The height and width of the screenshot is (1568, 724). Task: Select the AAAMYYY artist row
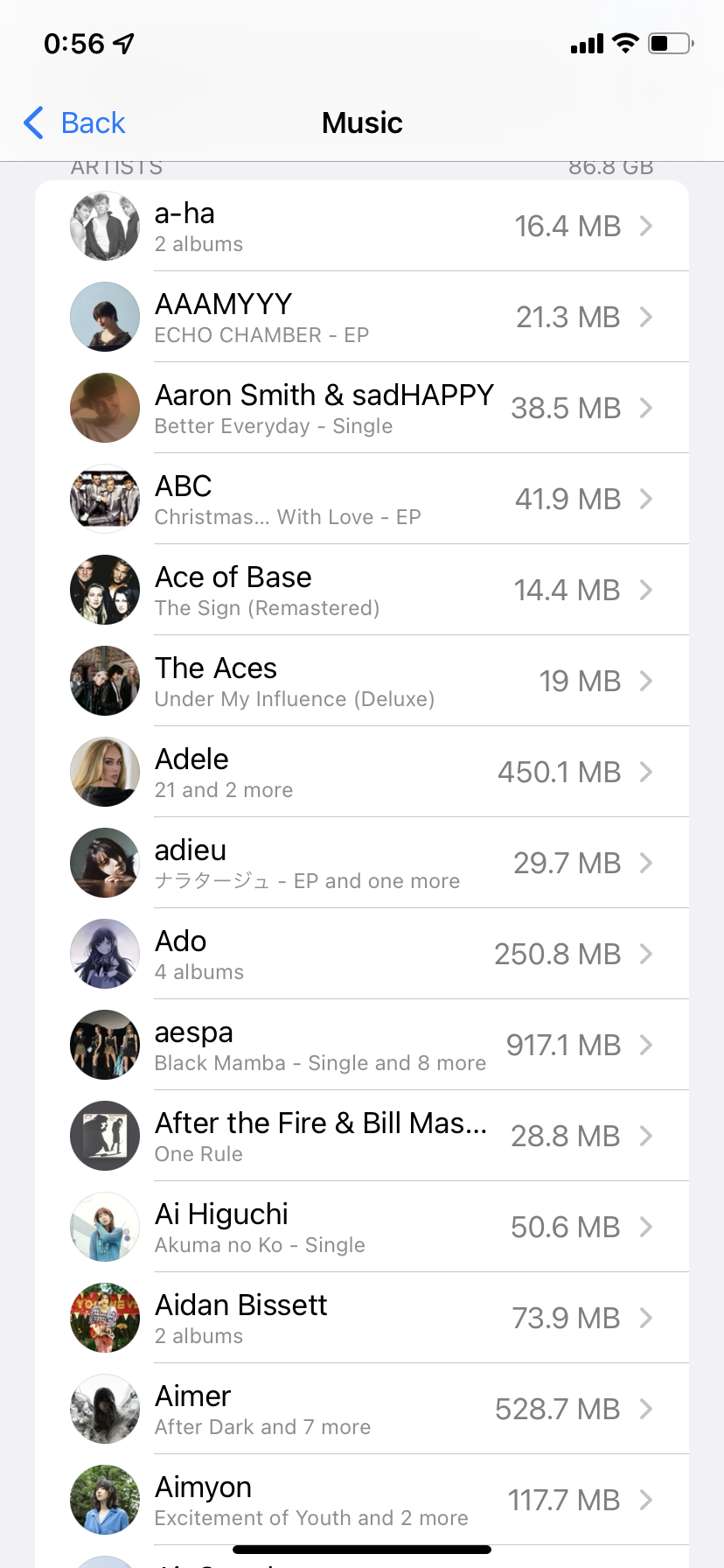pos(362,318)
